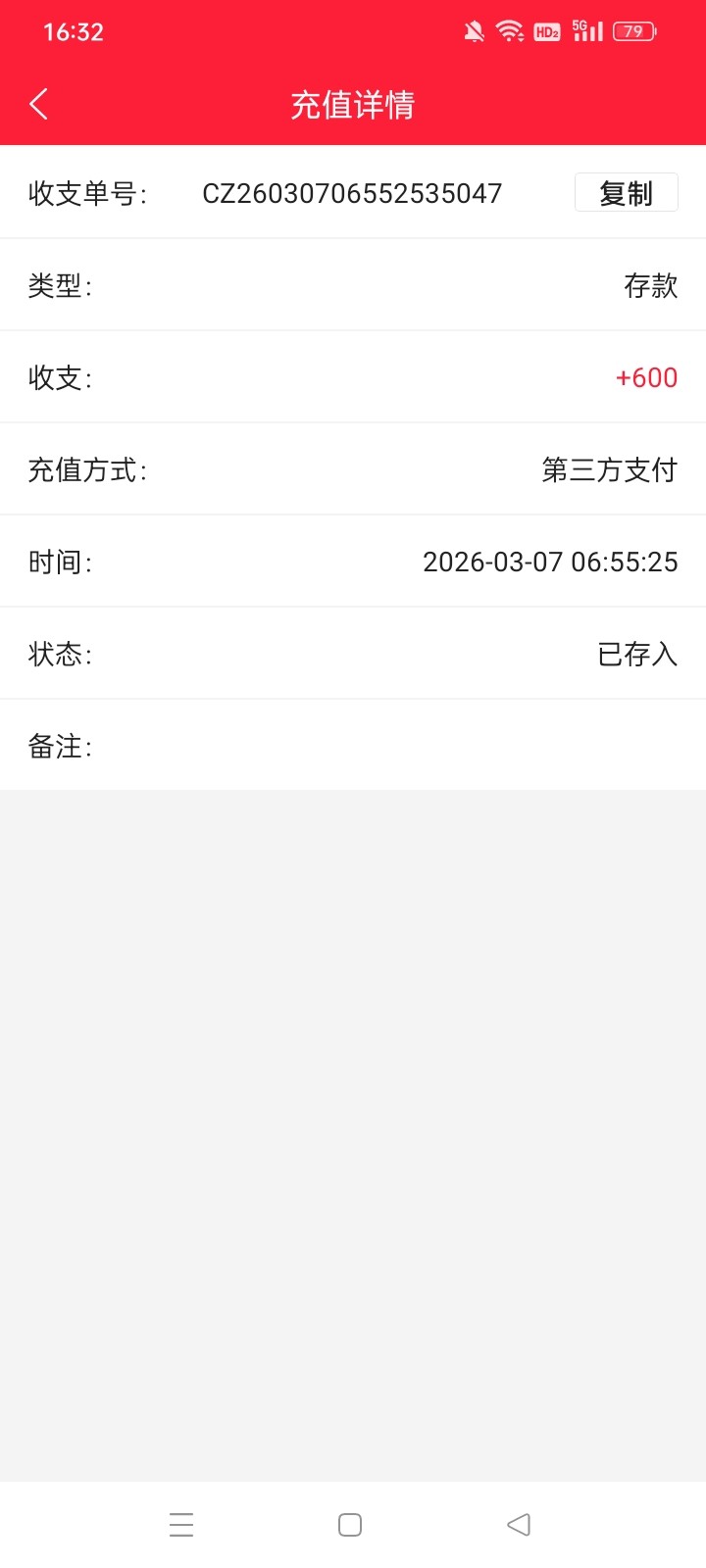Go to the system home screen
The width and height of the screenshot is (706, 1568).
pos(350,1524)
